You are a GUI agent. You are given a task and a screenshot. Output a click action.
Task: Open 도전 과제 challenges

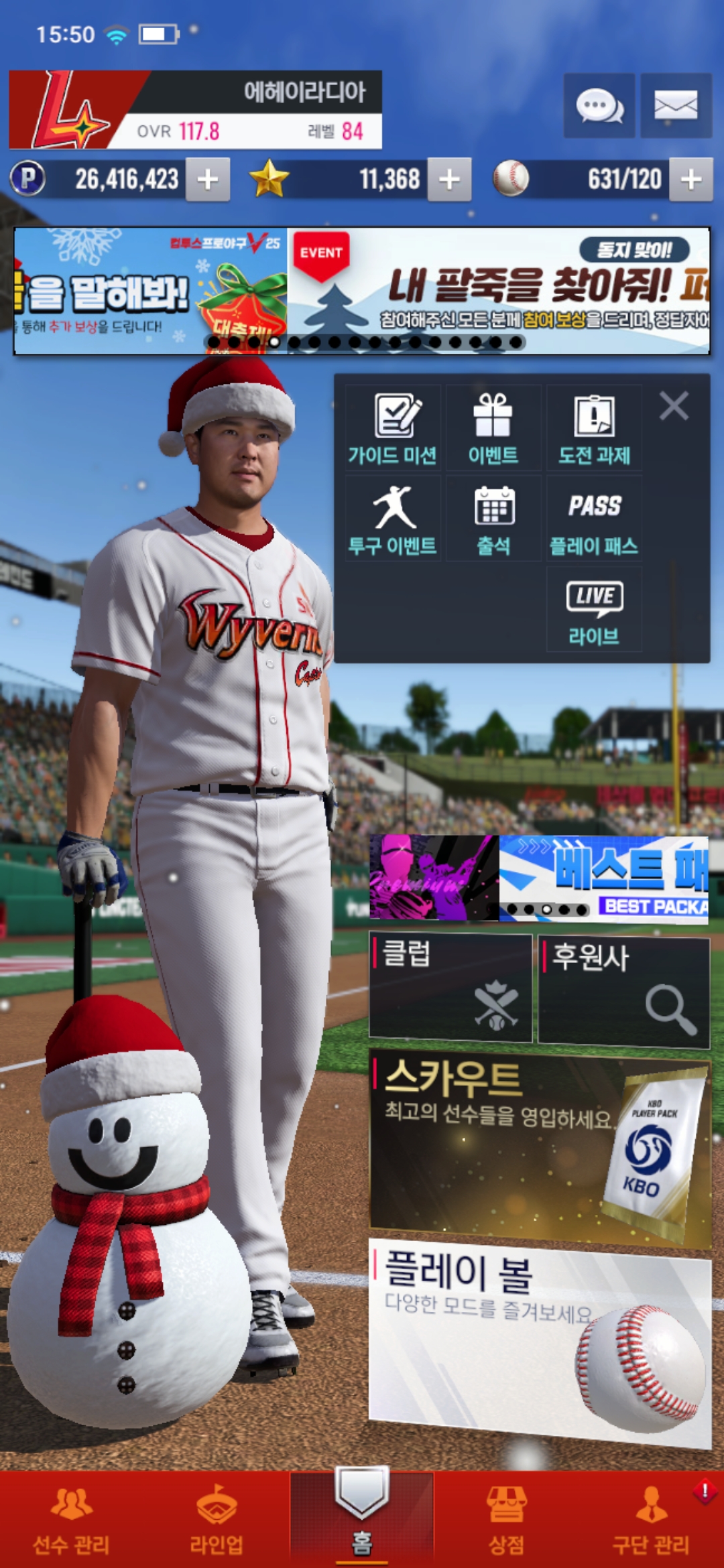pyautogui.click(x=594, y=429)
